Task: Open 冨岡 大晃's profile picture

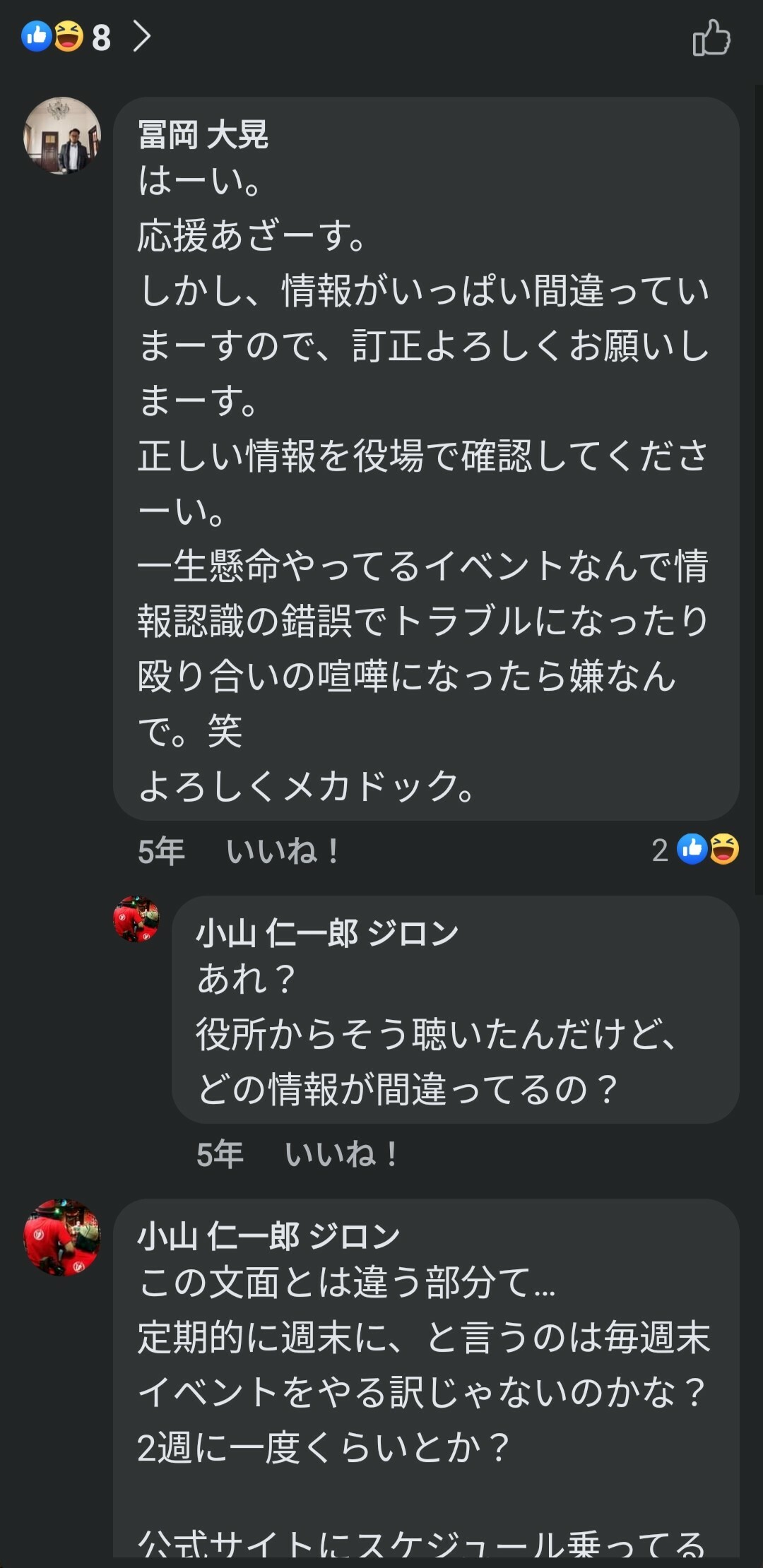Action: pyautogui.click(x=62, y=136)
